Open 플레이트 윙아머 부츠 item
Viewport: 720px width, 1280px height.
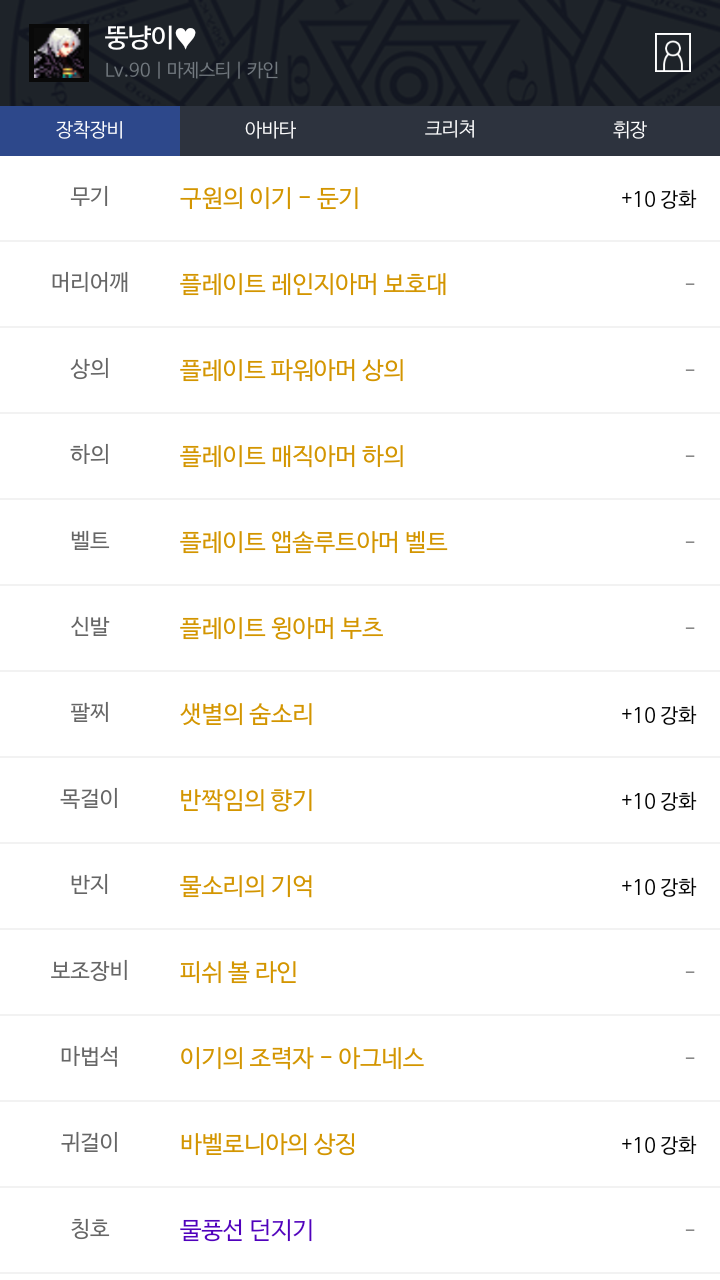click(281, 628)
